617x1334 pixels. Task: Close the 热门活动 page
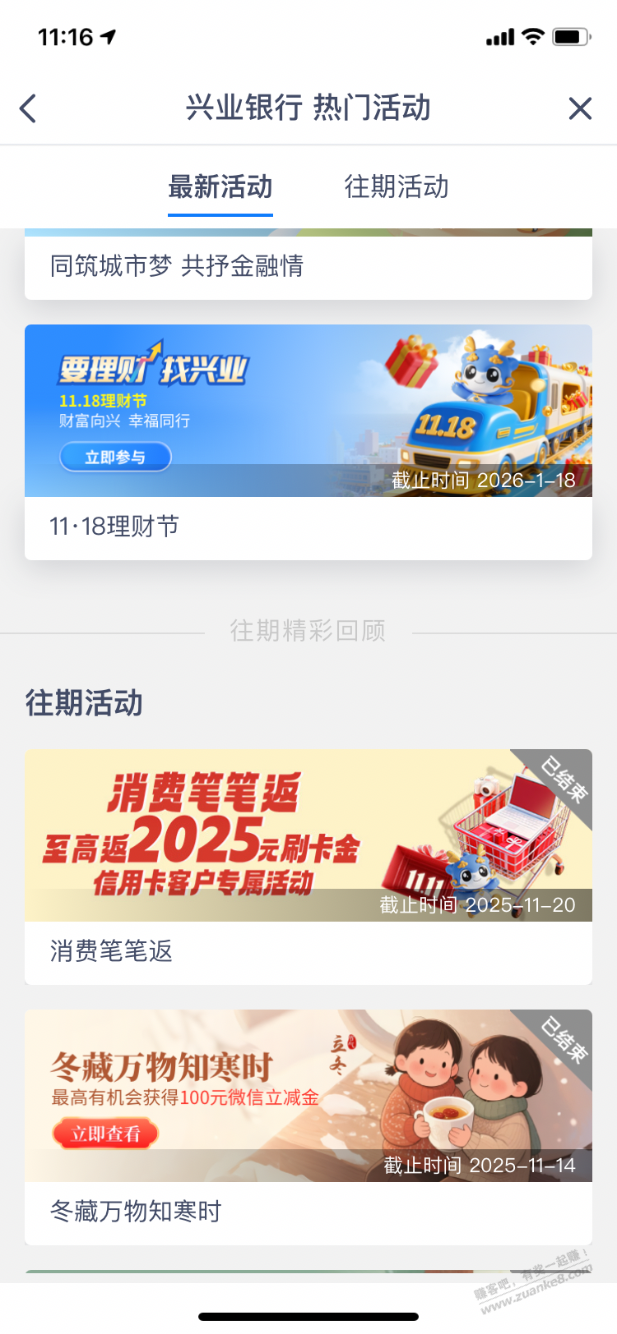pos(580,108)
